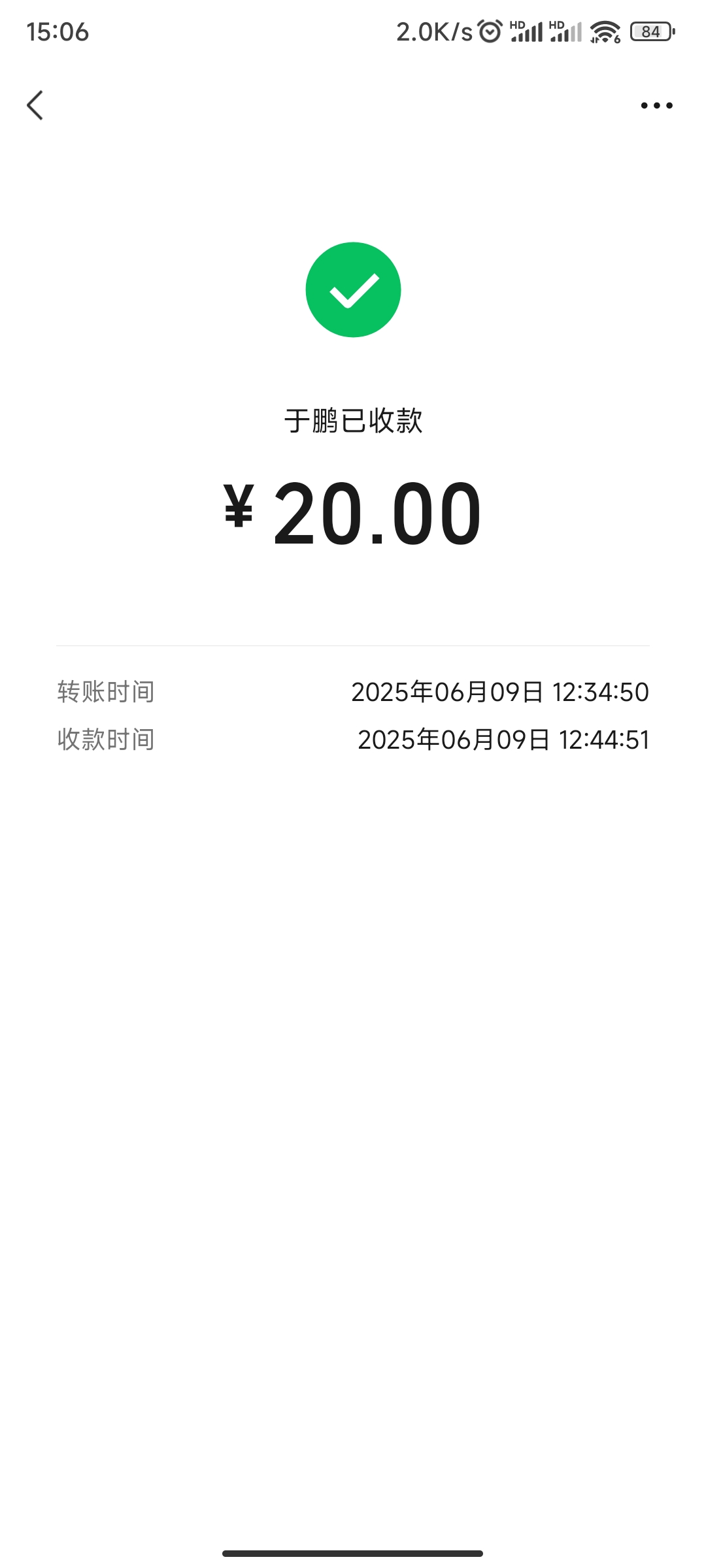Go back from the transfer receipt

click(35, 105)
